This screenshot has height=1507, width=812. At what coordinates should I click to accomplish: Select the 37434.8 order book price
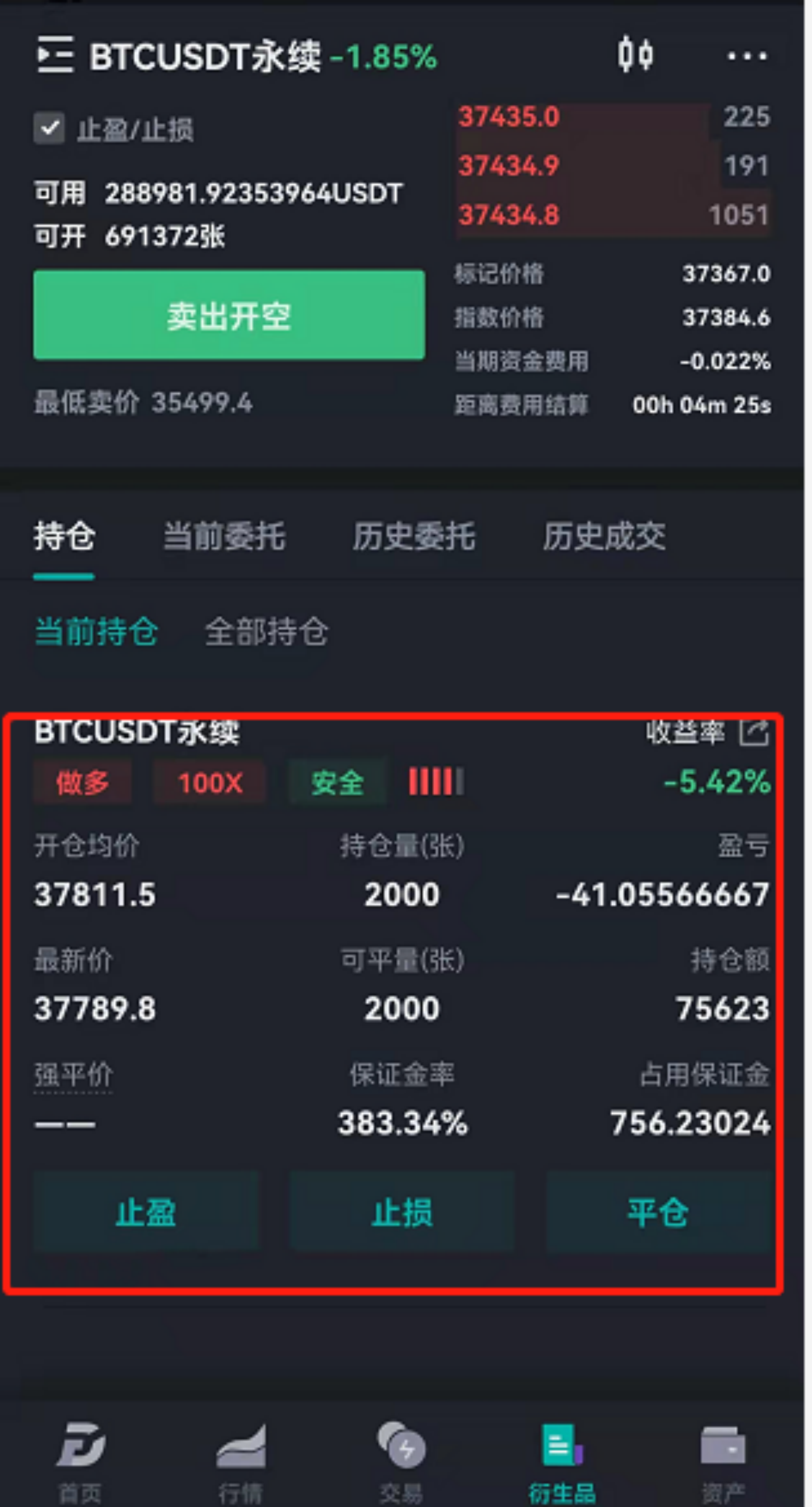pos(509,215)
